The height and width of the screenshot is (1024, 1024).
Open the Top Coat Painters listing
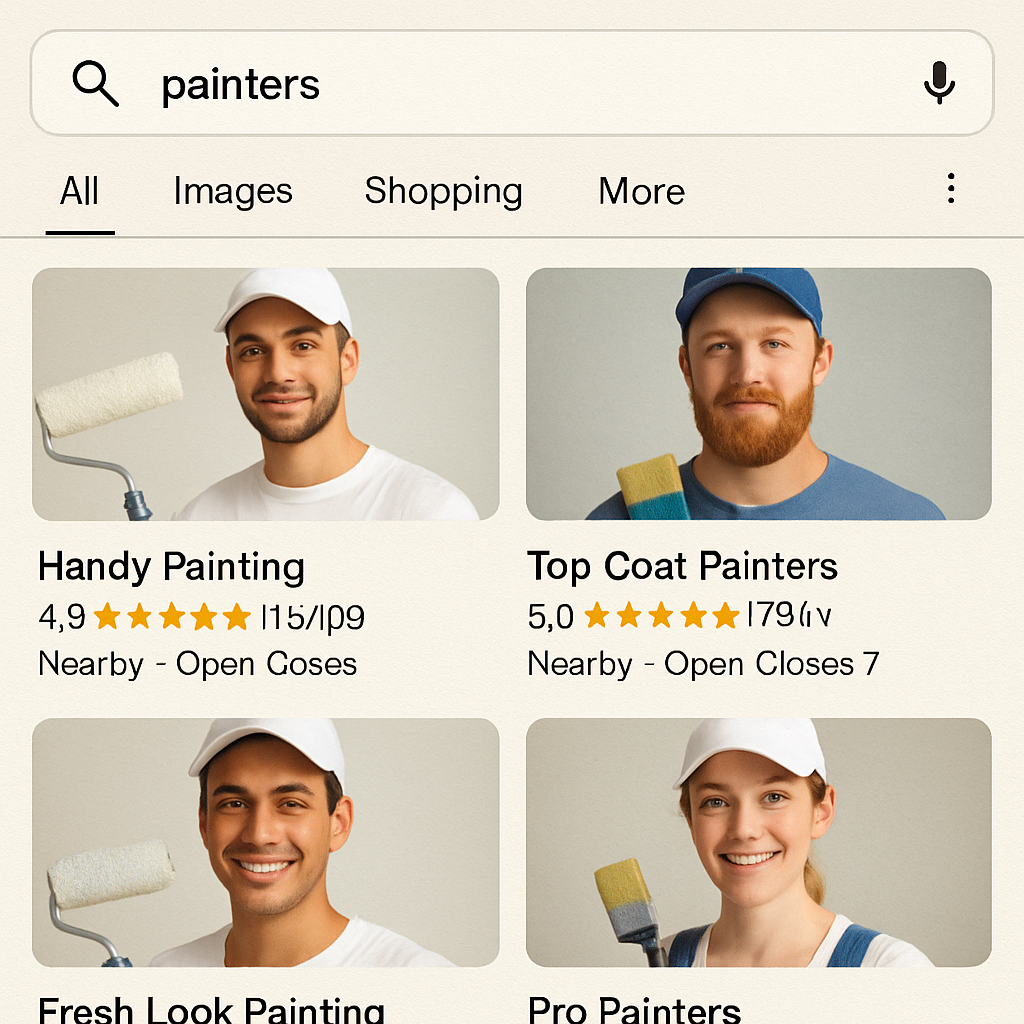click(x=682, y=567)
